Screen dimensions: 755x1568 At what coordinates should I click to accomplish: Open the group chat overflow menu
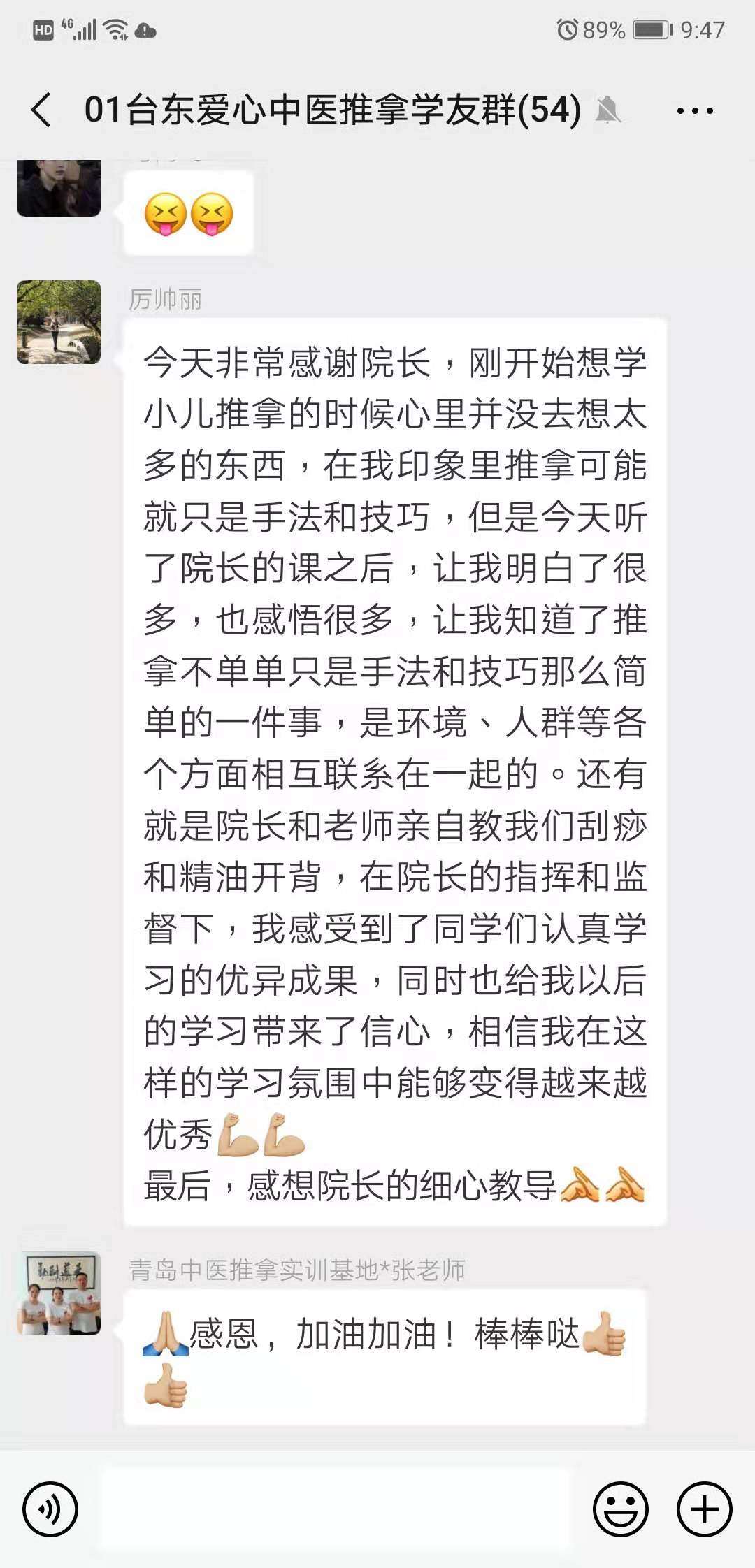[x=695, y=110]
